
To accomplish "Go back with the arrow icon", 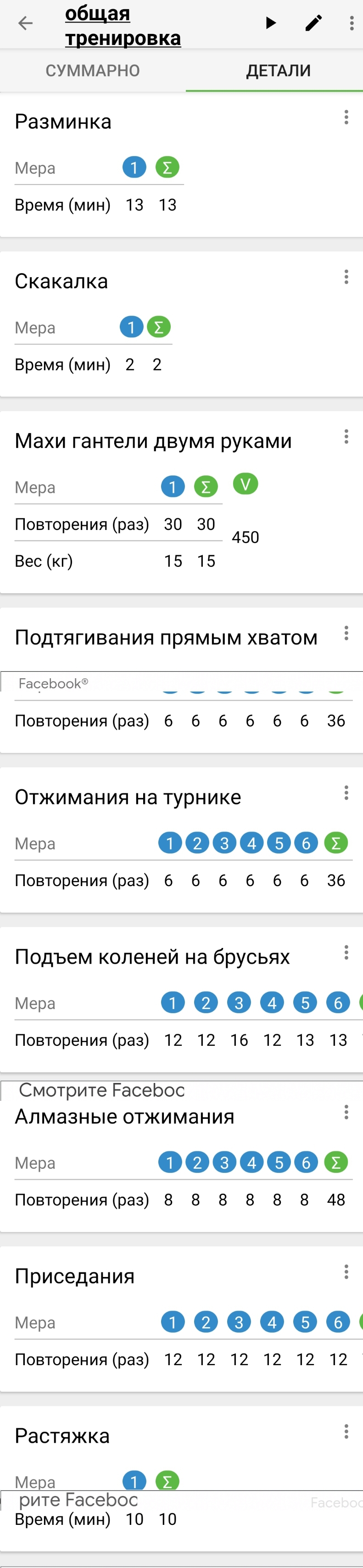I will click(x=26, y=24).
